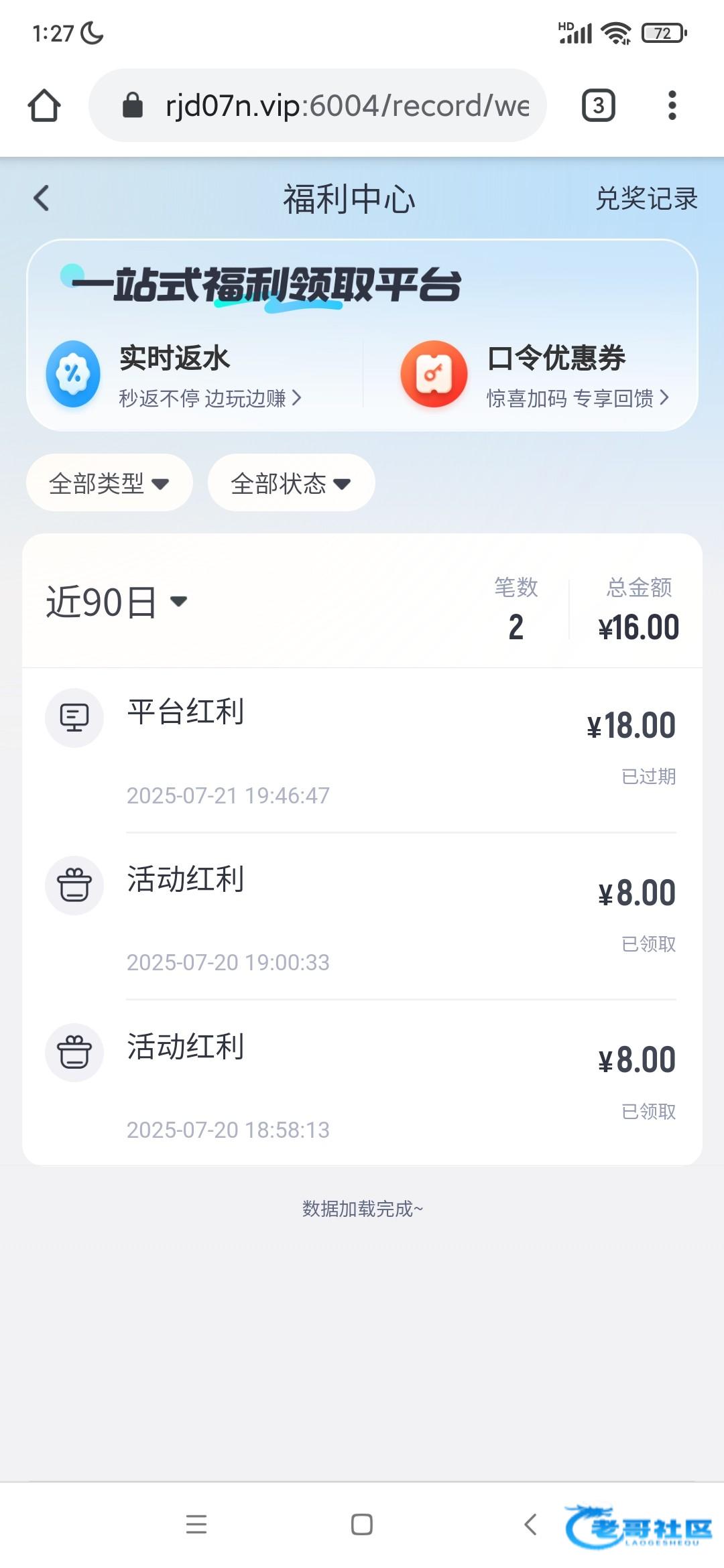This screenshot has width=724, height=1568.
Task: Go to the system home screen
Action: [362, 1524]
